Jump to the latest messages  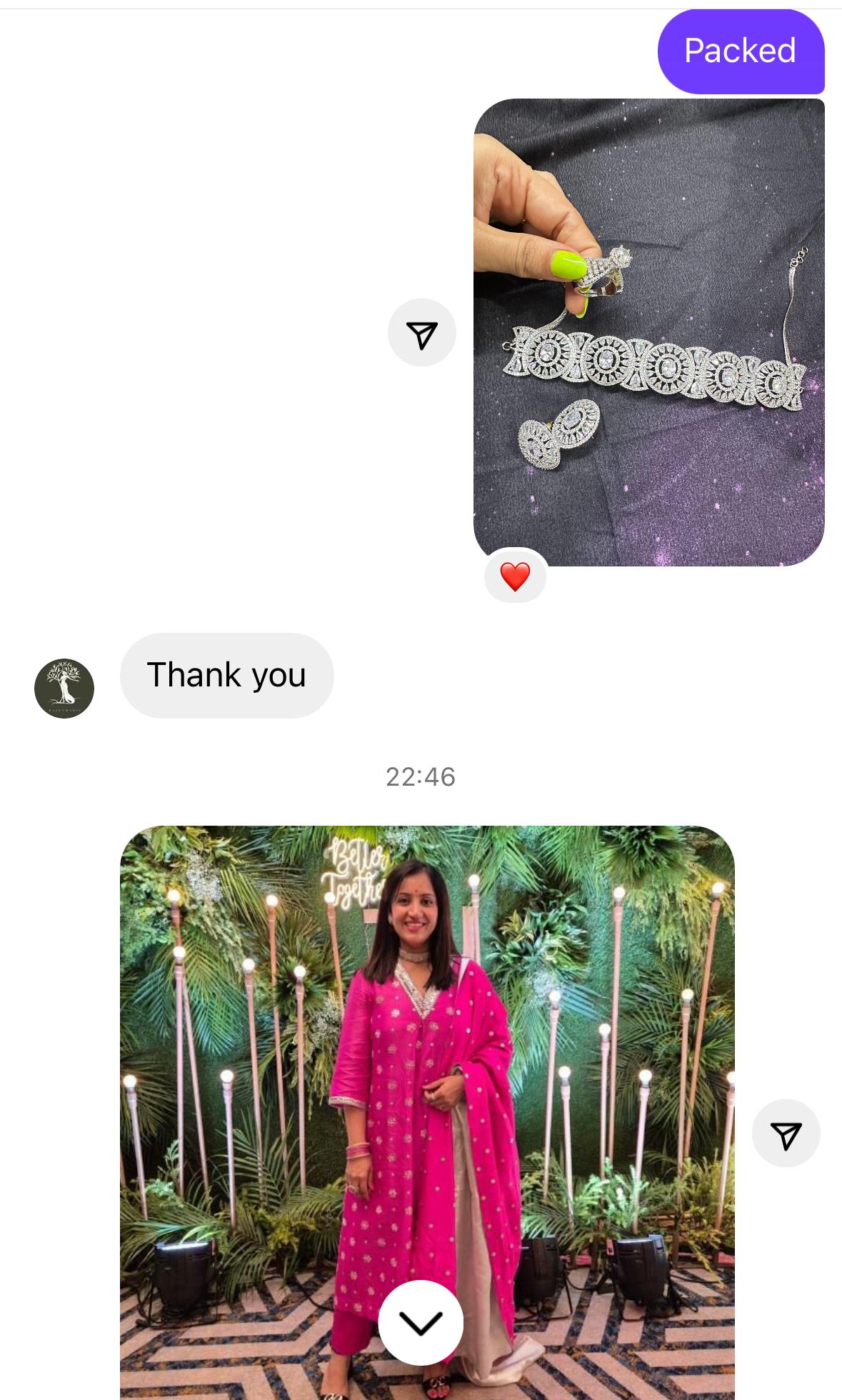tap(421, 1323)
